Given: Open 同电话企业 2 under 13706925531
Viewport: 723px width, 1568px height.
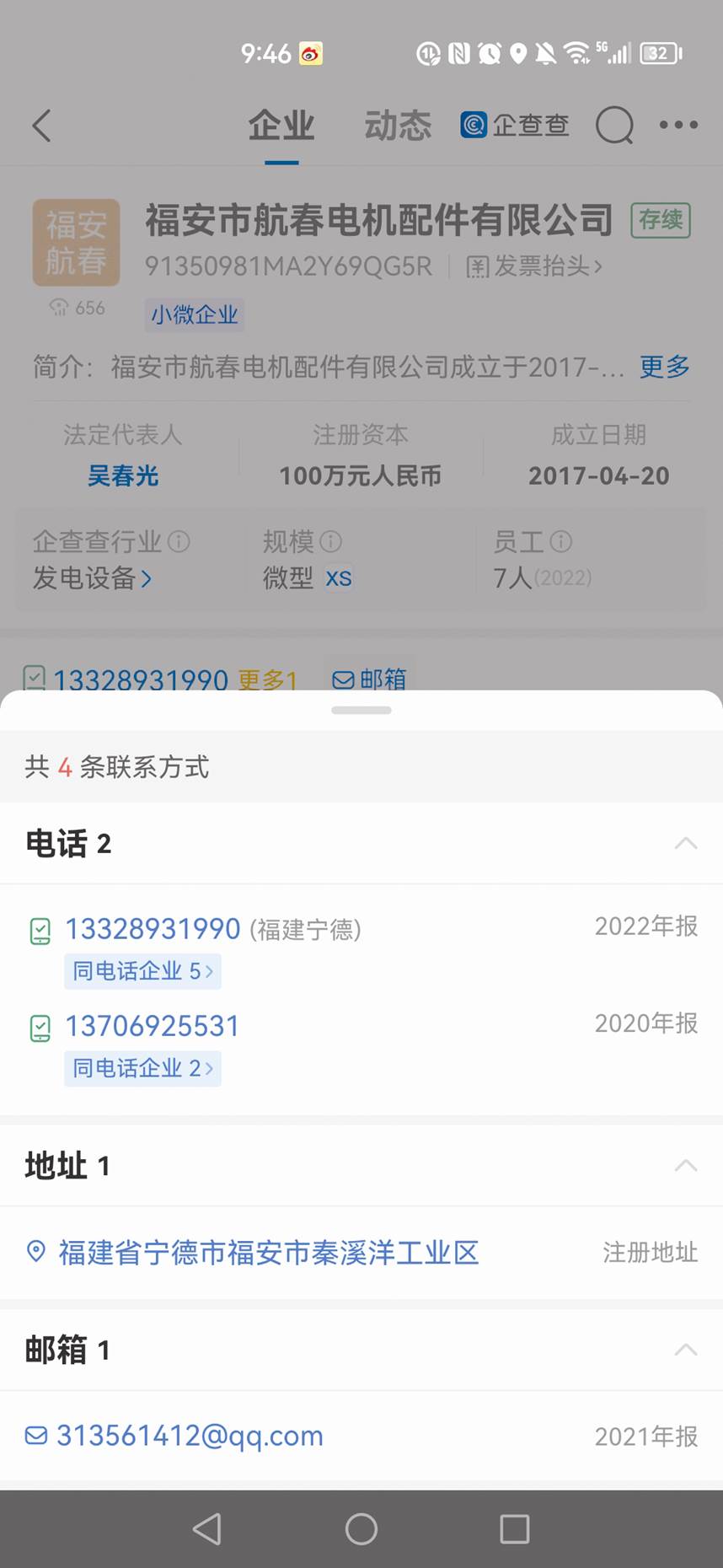Looking at the screenshot, I should (x=142, y=1068).
